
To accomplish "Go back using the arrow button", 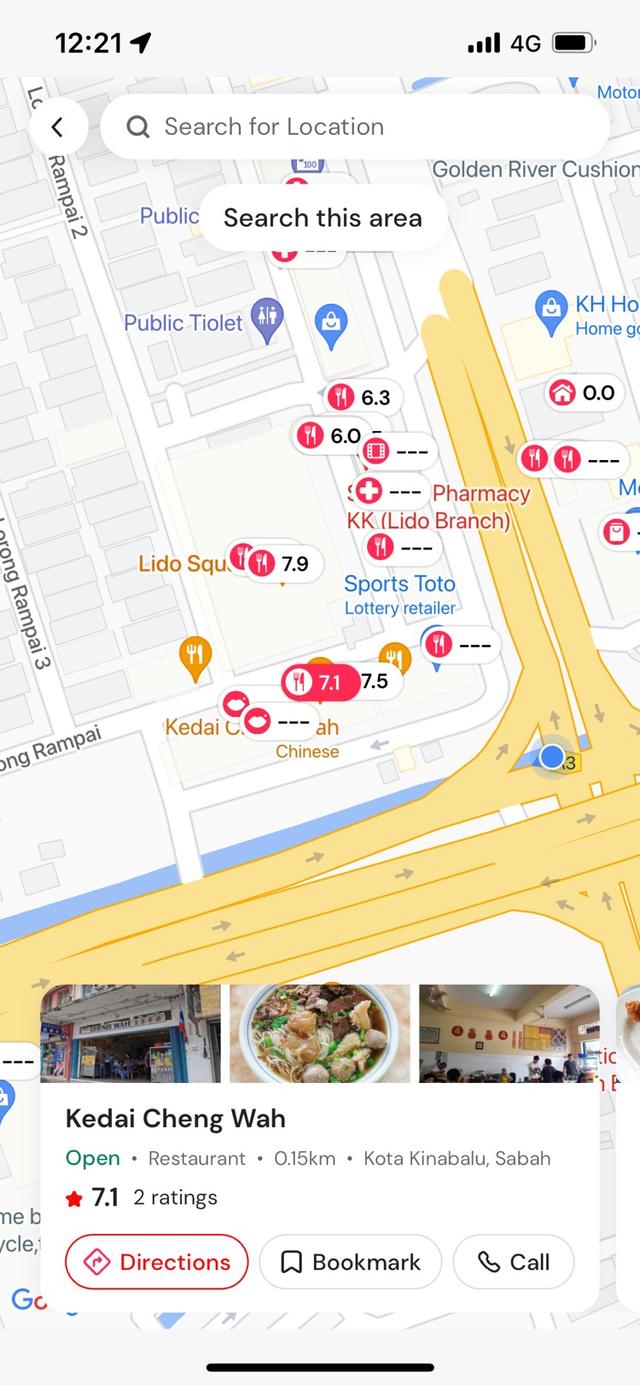I will 57,127.
